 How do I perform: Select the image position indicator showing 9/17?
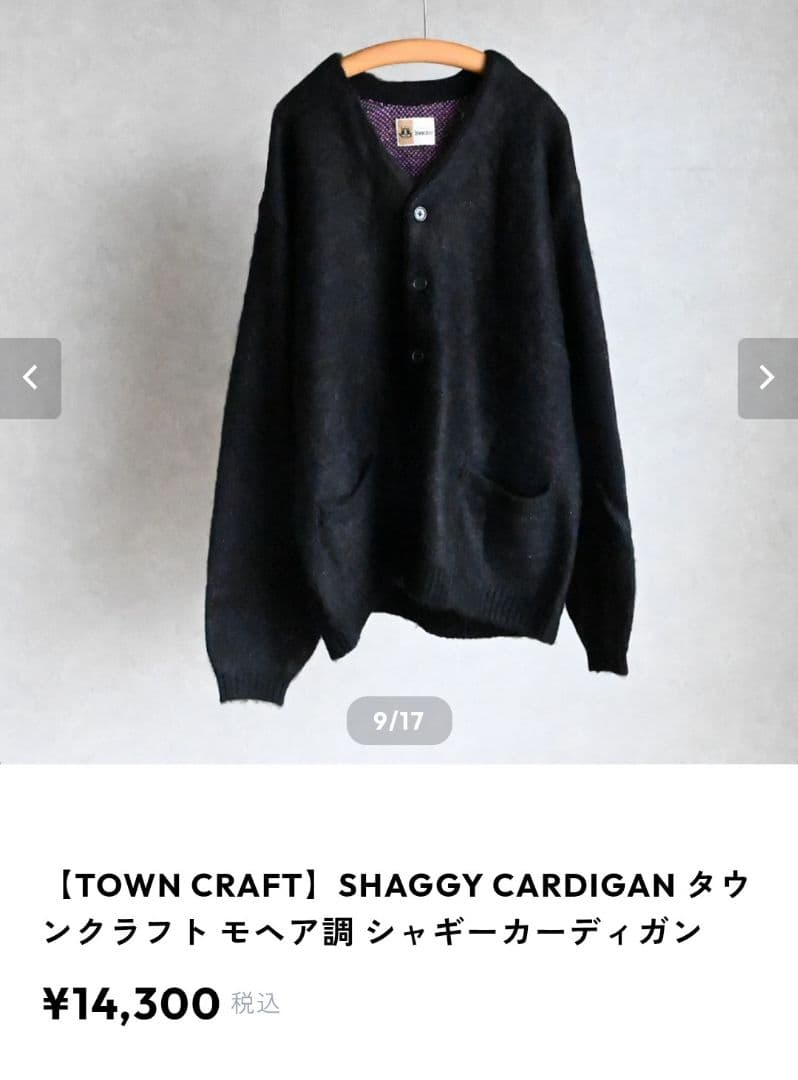[x=399, y=718]
